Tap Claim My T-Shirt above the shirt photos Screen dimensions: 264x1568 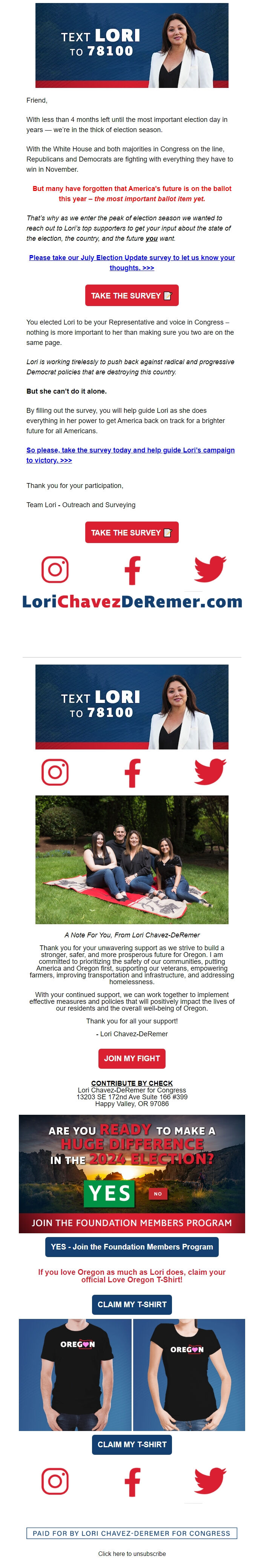pyautogui.click(x=131, y=1304)
